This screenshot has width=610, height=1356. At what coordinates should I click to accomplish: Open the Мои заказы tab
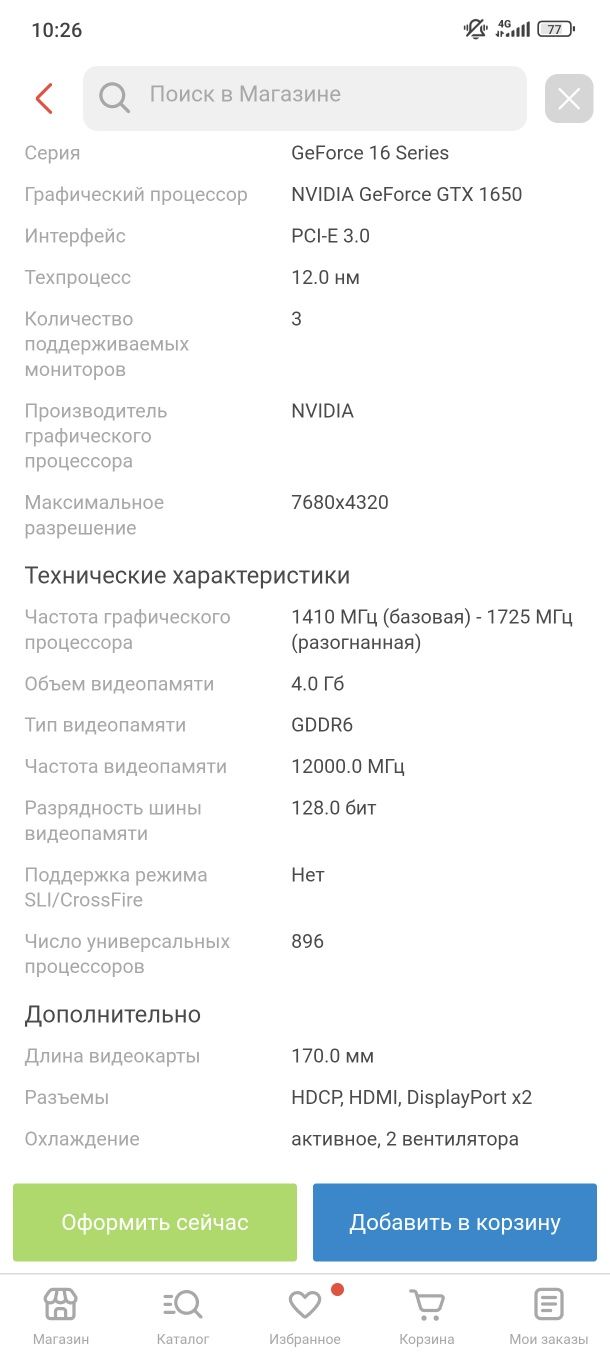[549, 1316]
